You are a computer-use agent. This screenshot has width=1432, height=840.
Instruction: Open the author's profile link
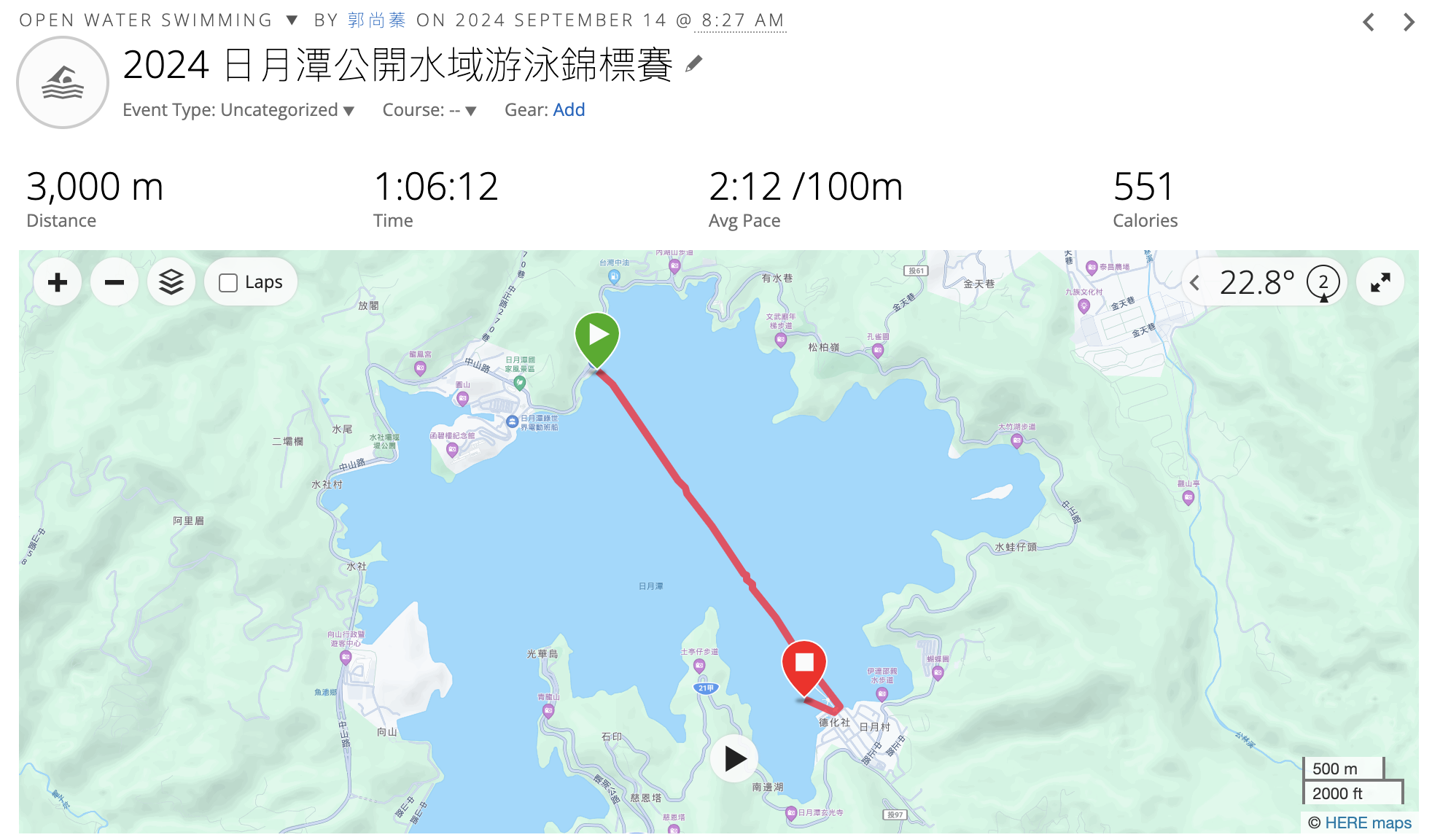376,20
